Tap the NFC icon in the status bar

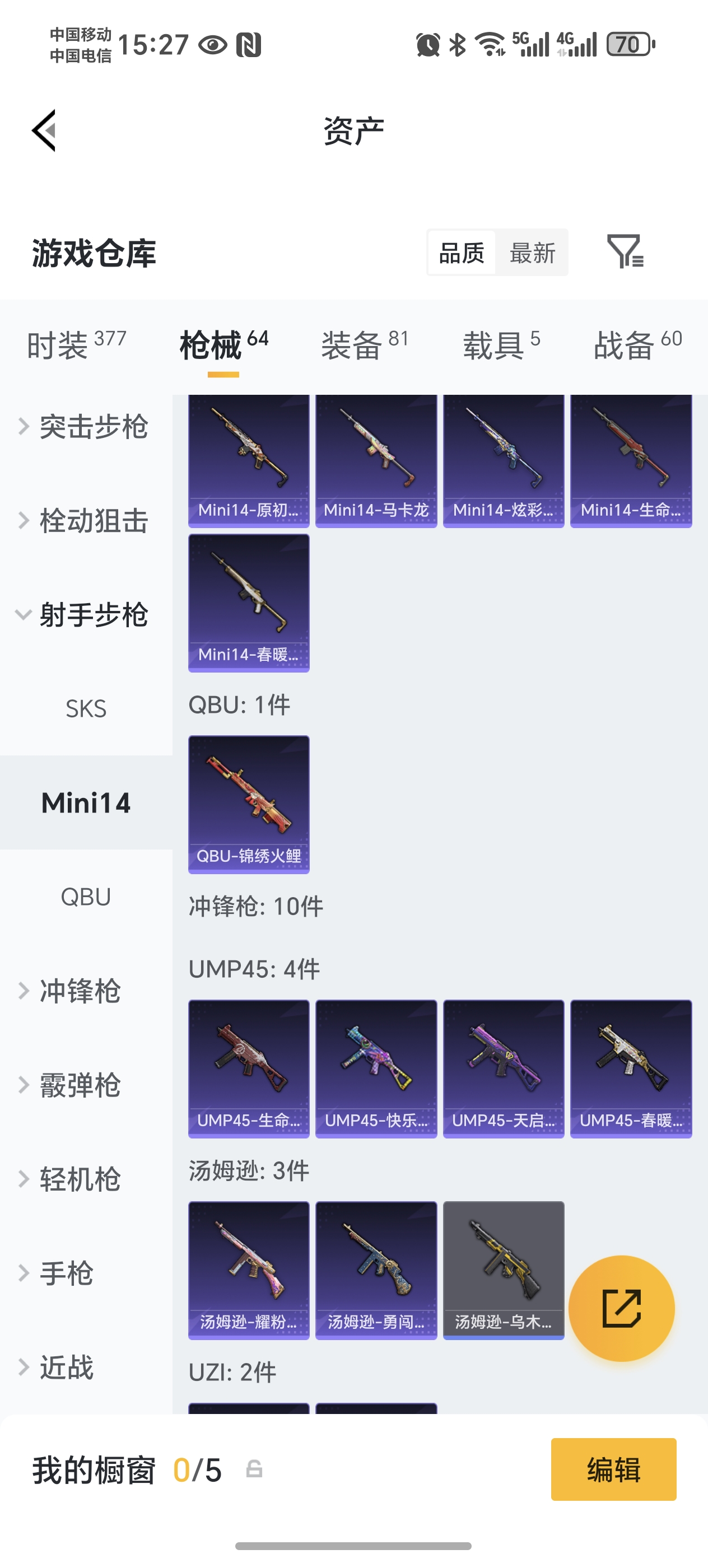click(250, 44)
